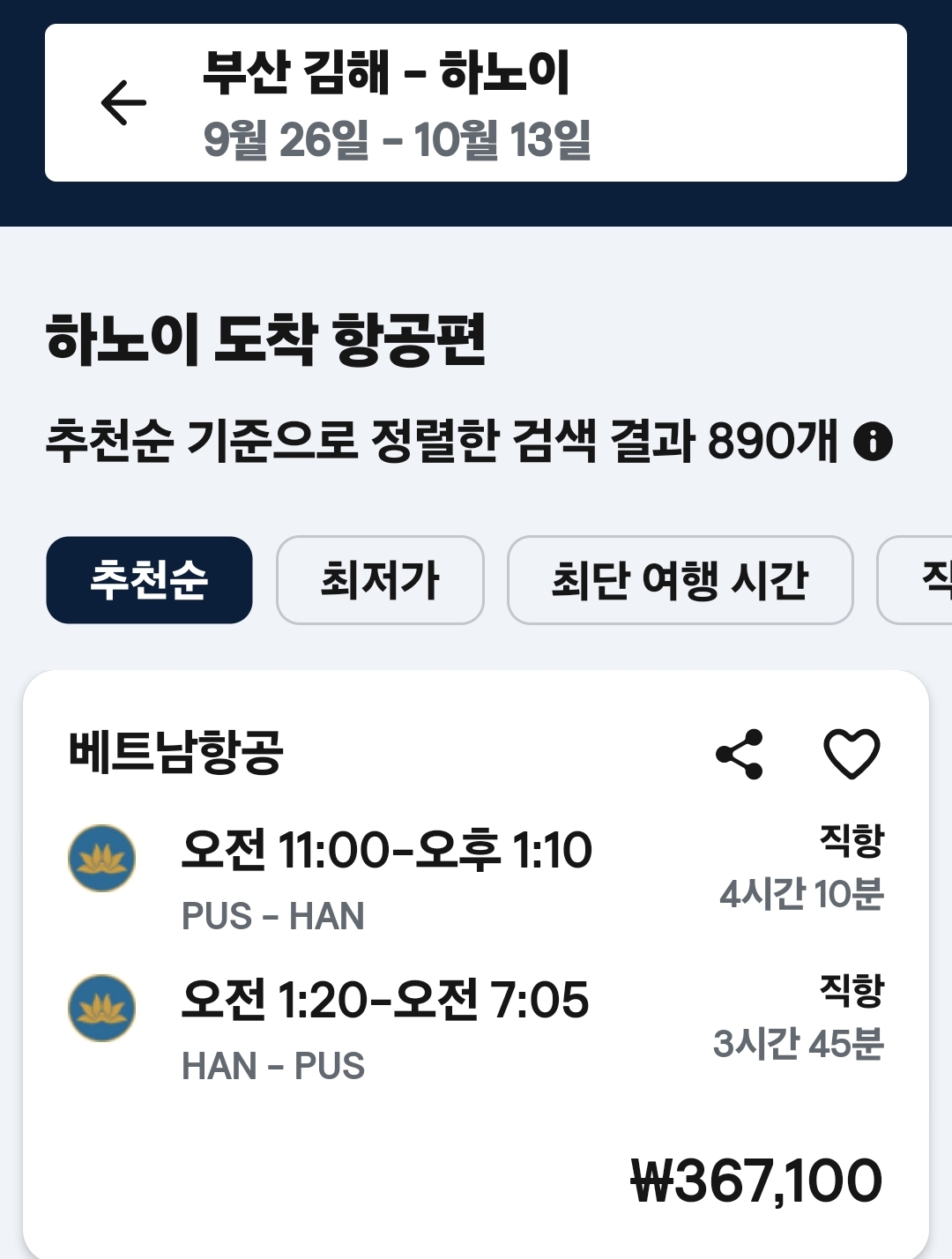Image resolution: width=952 pixels, height=1259 pixels.
Task: Share the 베트남항공 flight
Action: pos(740,755)
